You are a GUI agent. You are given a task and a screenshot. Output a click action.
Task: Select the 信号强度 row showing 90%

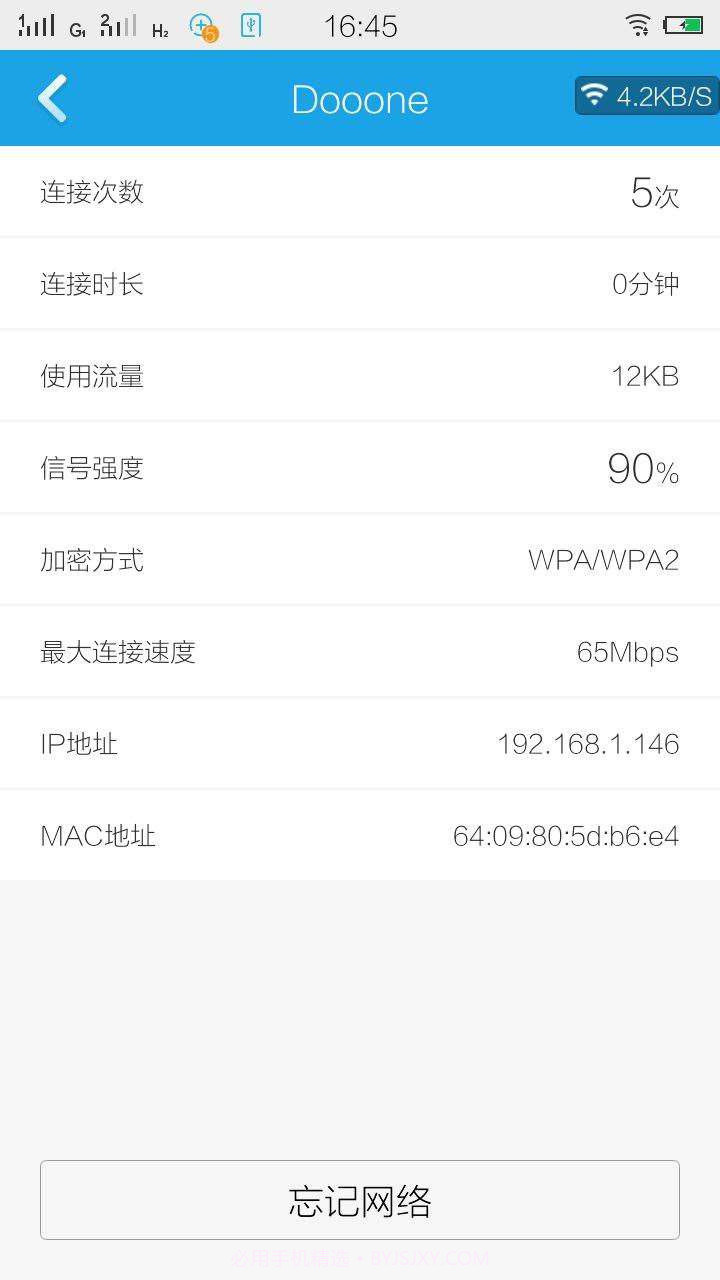tap(360, 467)
